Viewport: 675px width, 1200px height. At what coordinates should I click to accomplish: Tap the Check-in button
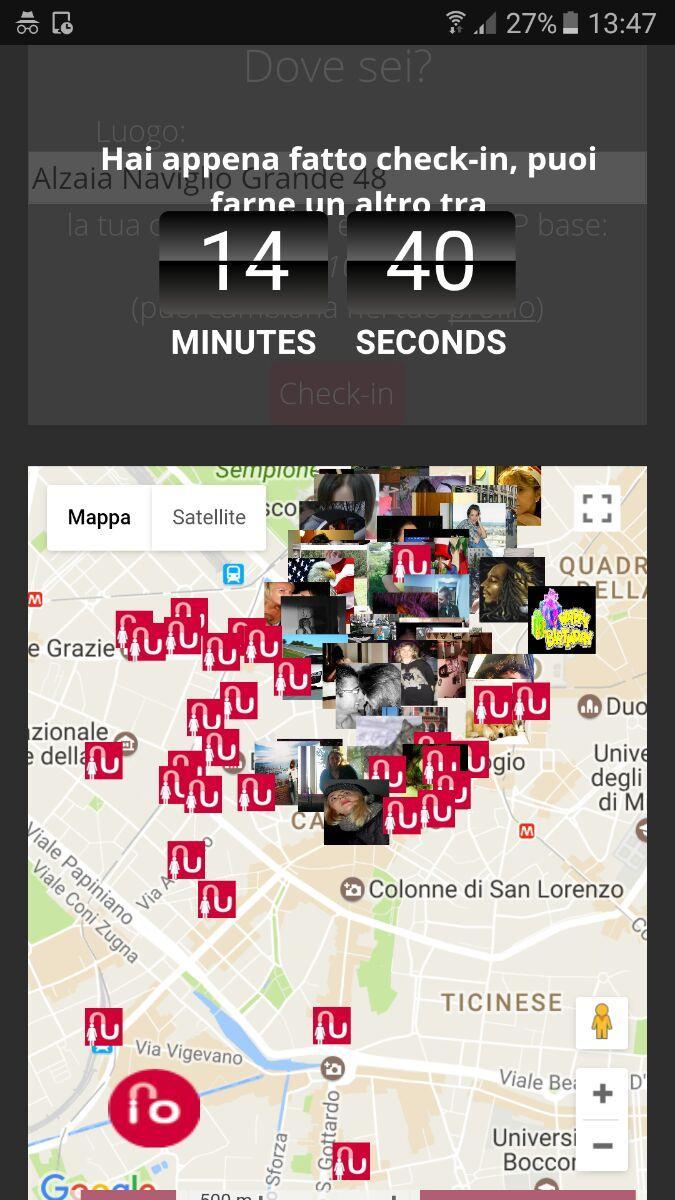click(x=336, y=394)
